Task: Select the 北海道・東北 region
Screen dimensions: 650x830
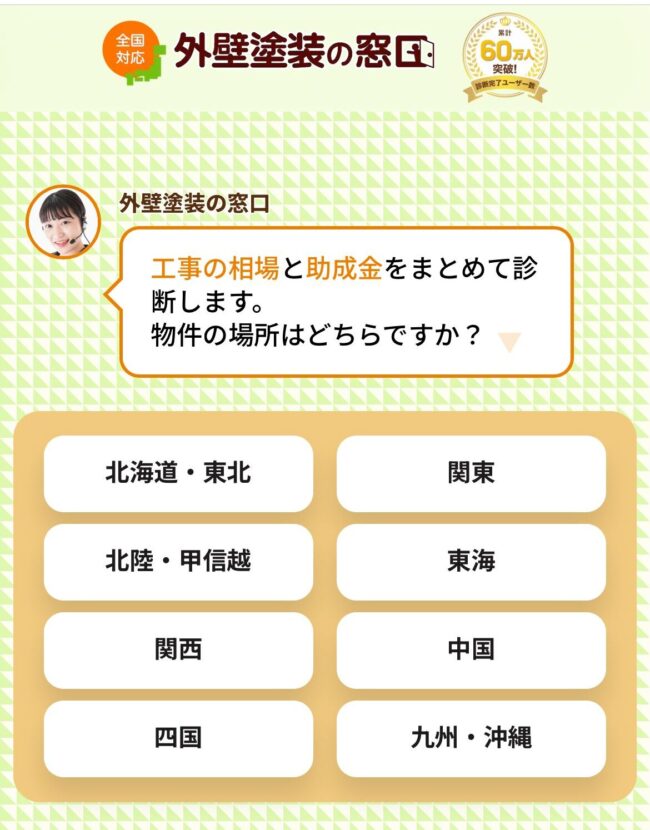Action: coord(178,473)
